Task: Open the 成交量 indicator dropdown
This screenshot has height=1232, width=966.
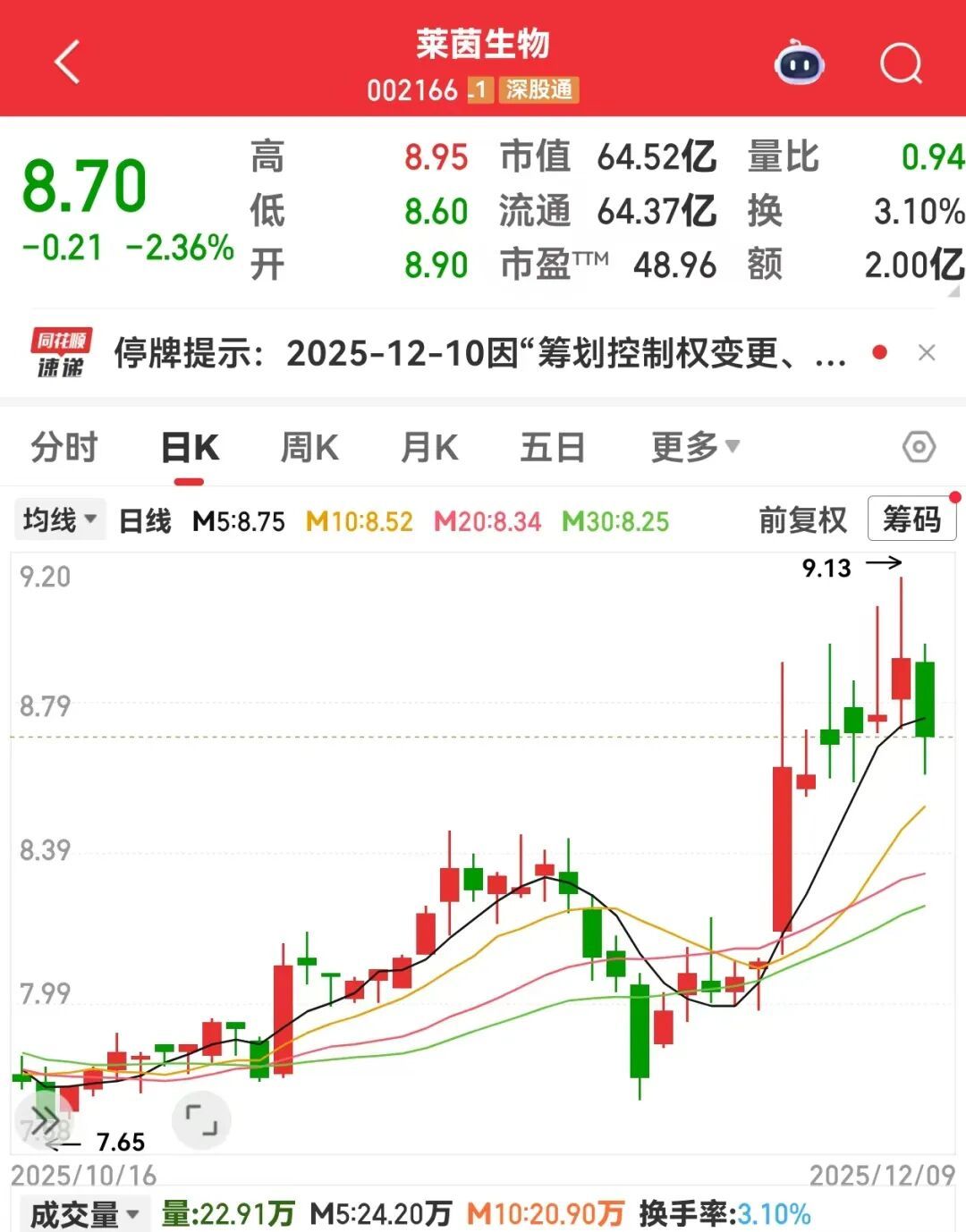Action: point(83,1214)
